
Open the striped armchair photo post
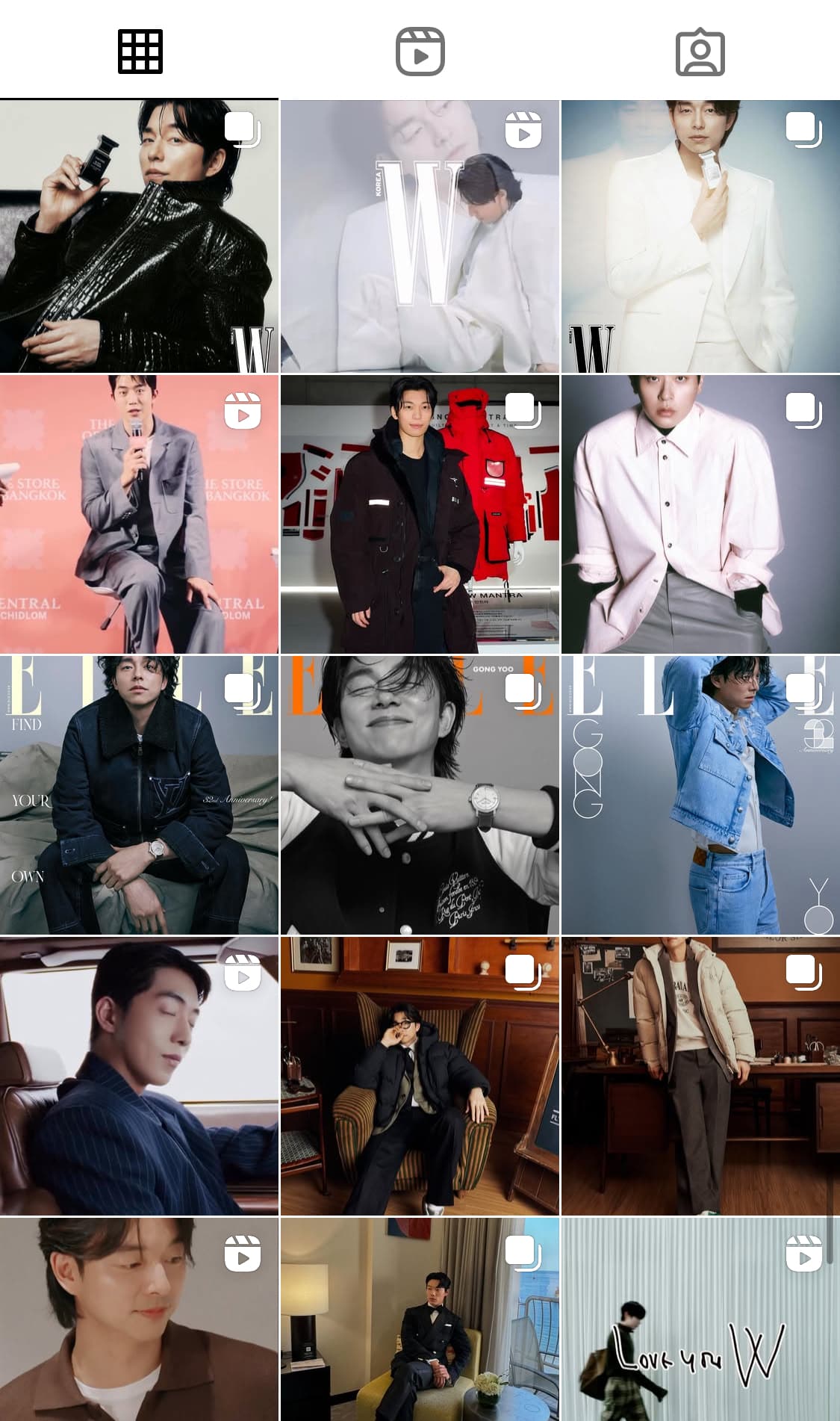420,1076
